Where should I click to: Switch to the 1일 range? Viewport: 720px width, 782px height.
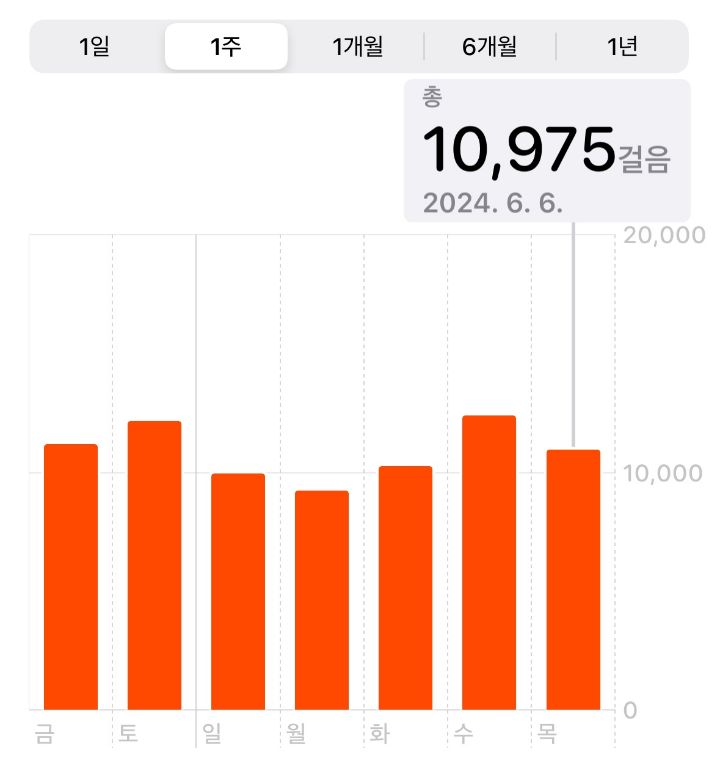pos(95,46)
